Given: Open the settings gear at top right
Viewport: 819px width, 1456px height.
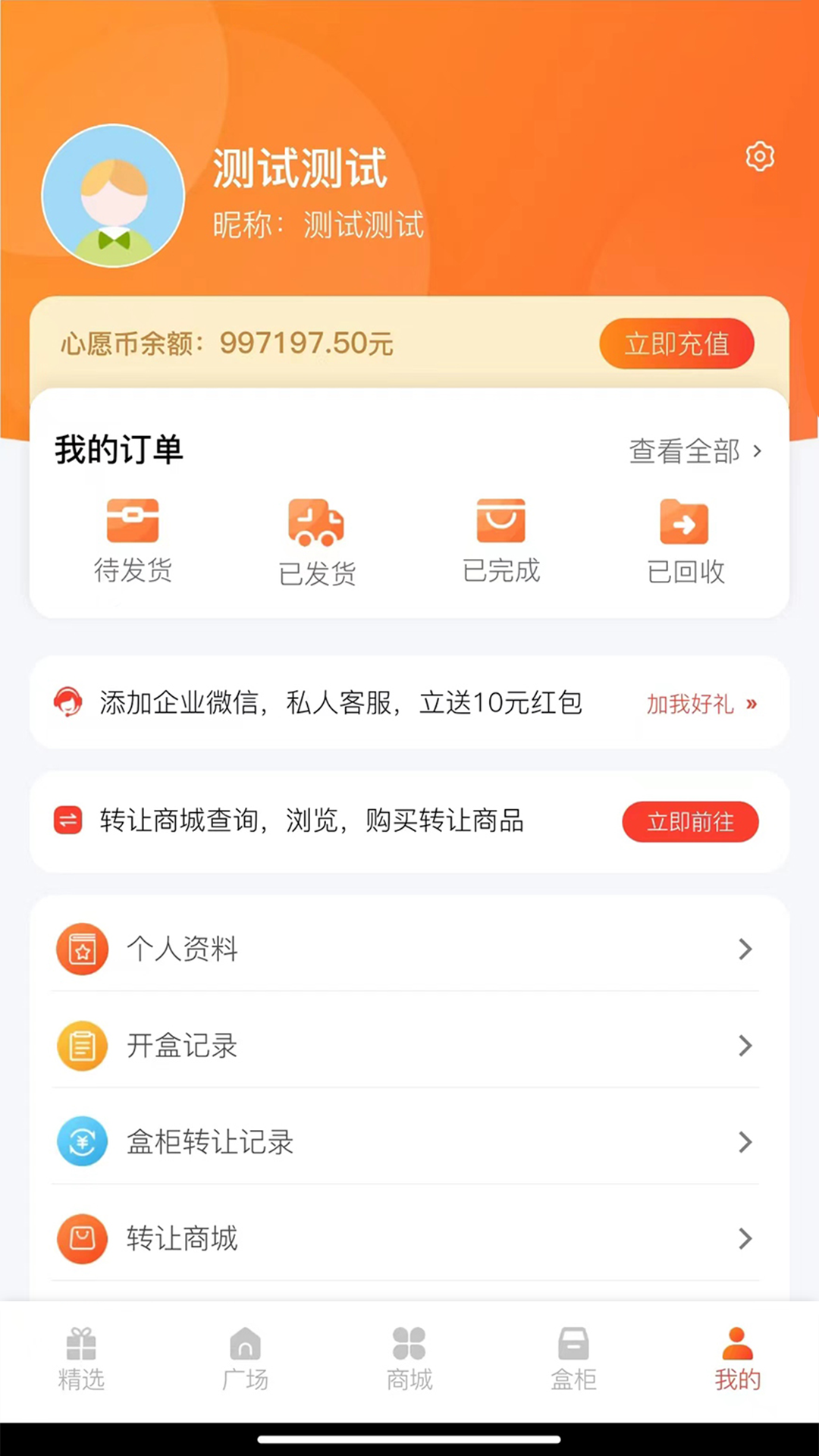Looking at the screenshot, I should click(759, 157).
